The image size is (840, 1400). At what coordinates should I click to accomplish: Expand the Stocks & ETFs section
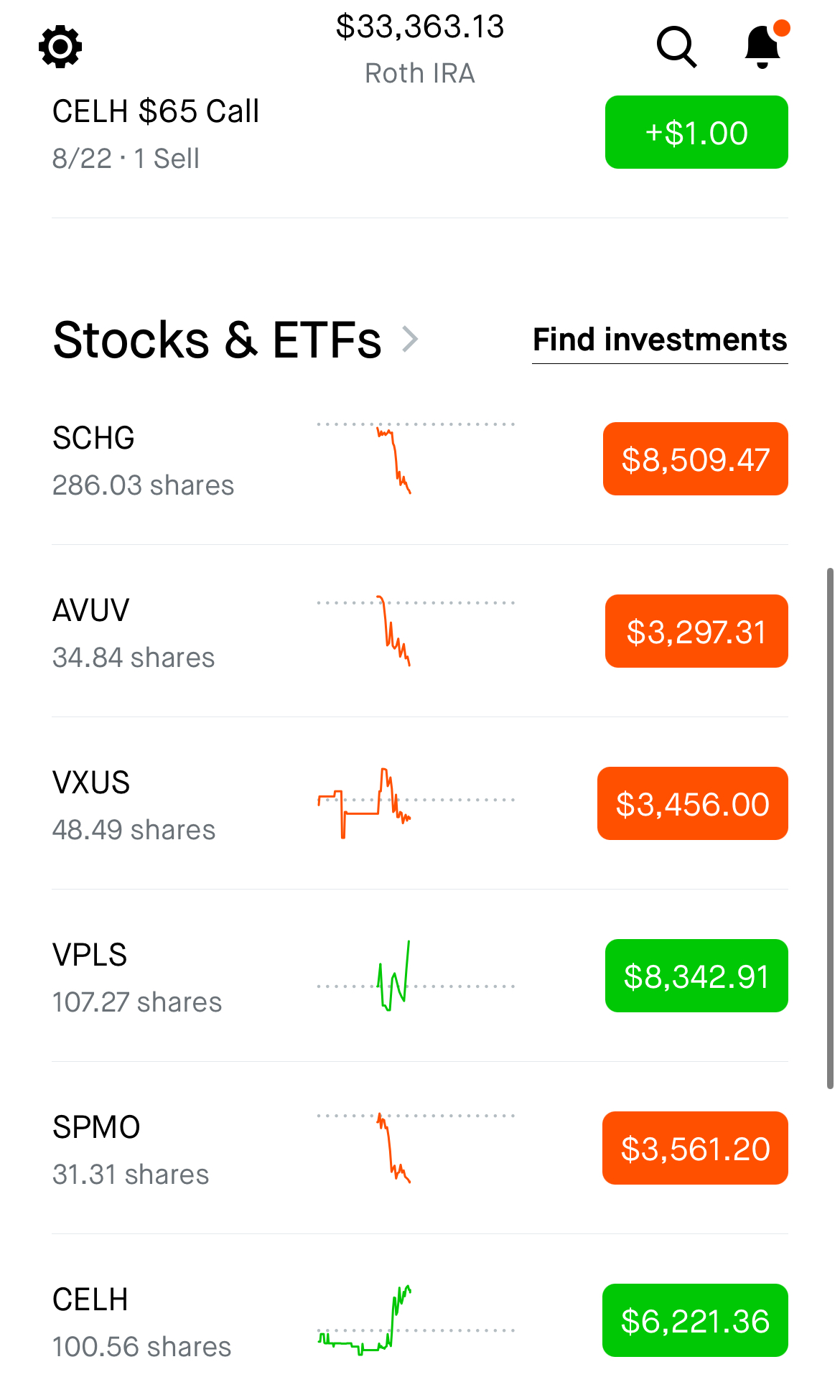pyautogui.click(x=235, y=340)
